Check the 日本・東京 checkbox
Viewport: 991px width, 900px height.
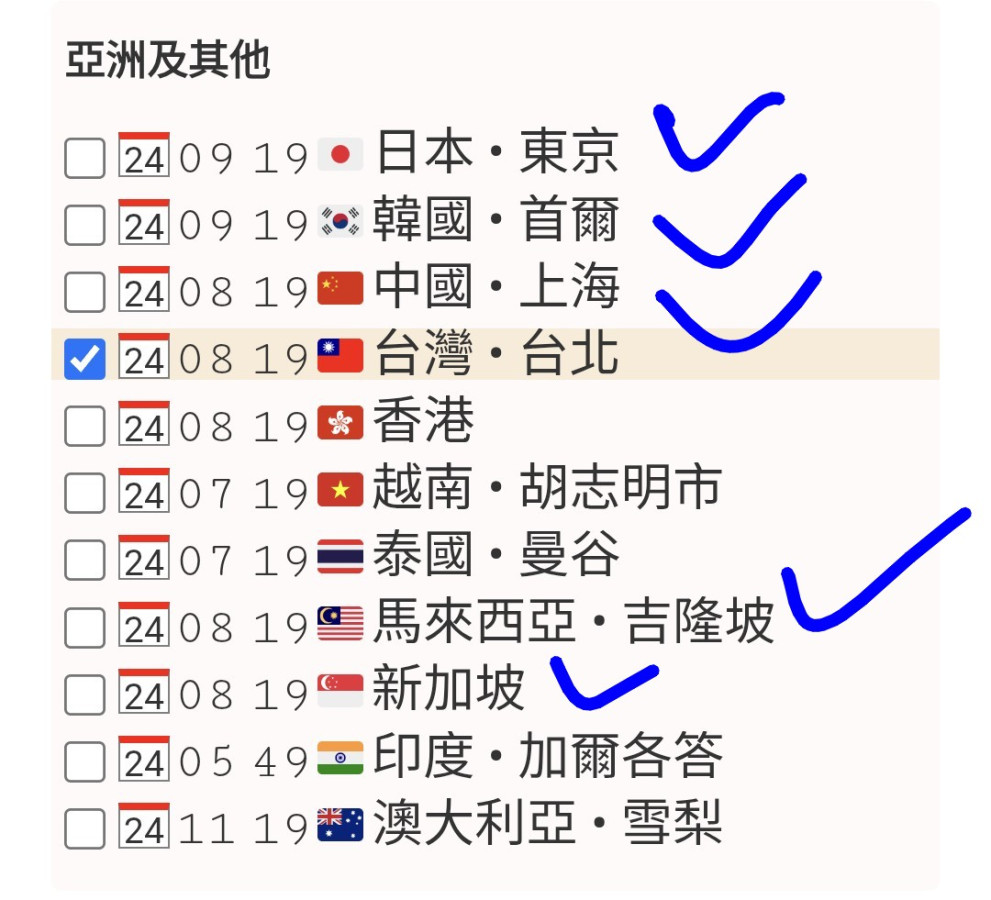85,158
